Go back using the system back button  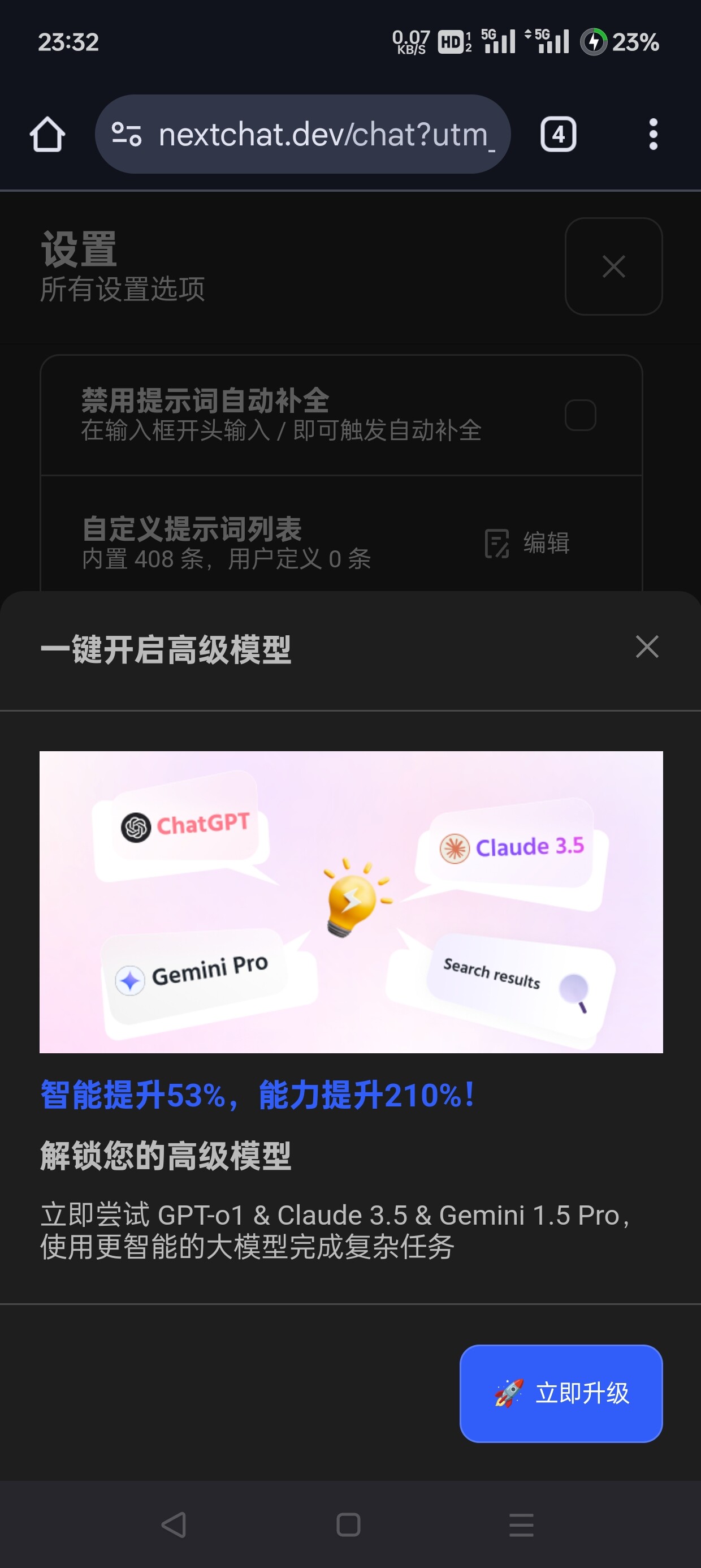coord(174,1525)
